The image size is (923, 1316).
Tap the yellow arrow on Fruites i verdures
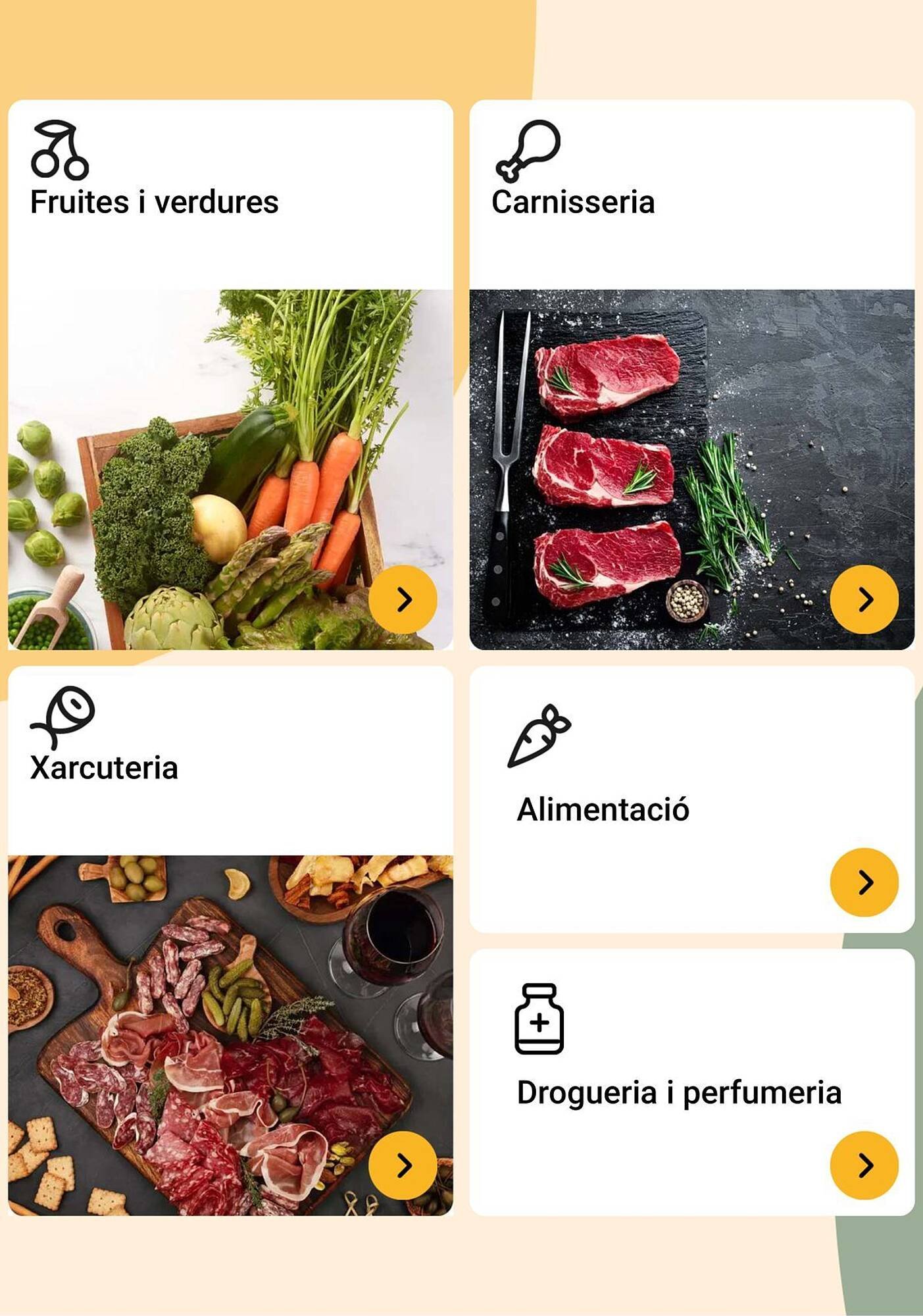(403, 599)
